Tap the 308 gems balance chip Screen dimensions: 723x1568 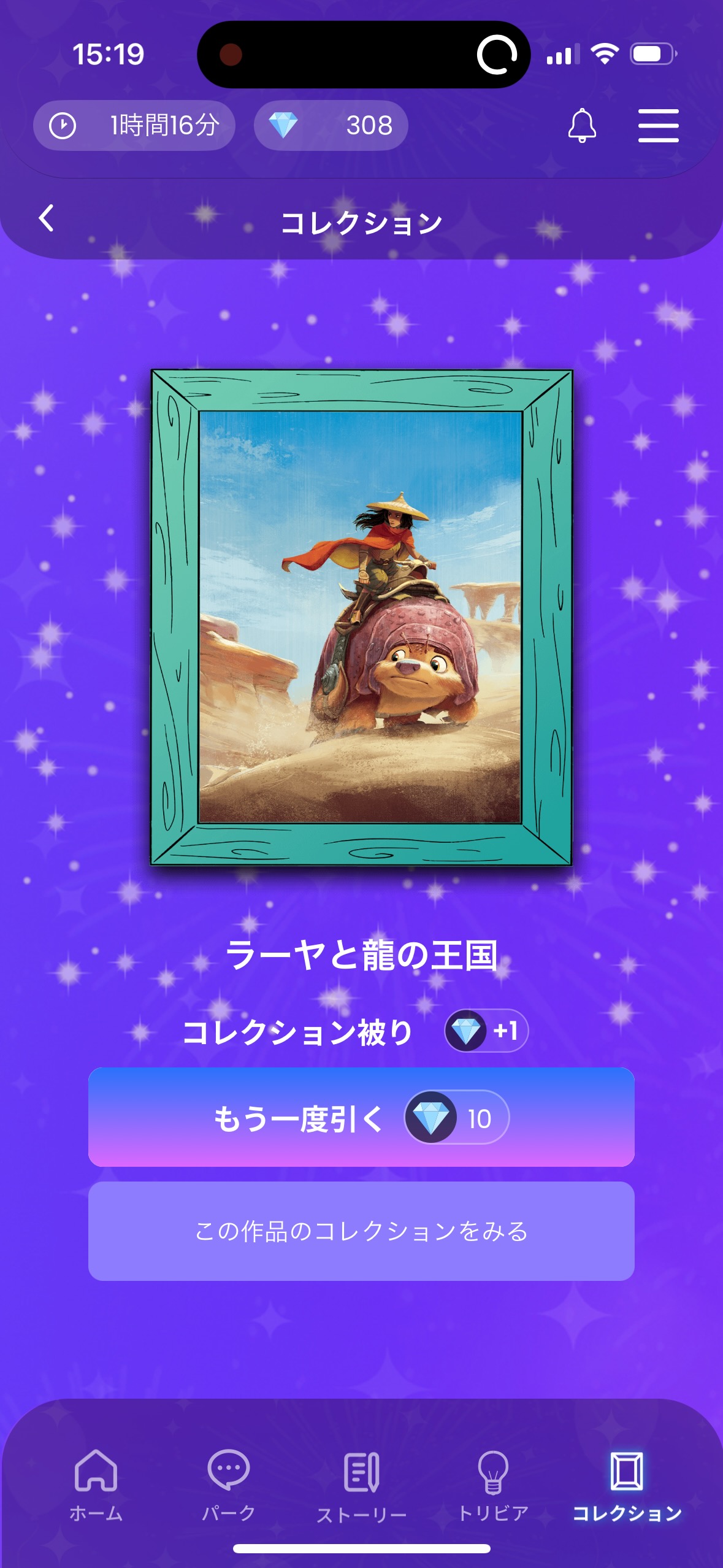tap(331, 126)
